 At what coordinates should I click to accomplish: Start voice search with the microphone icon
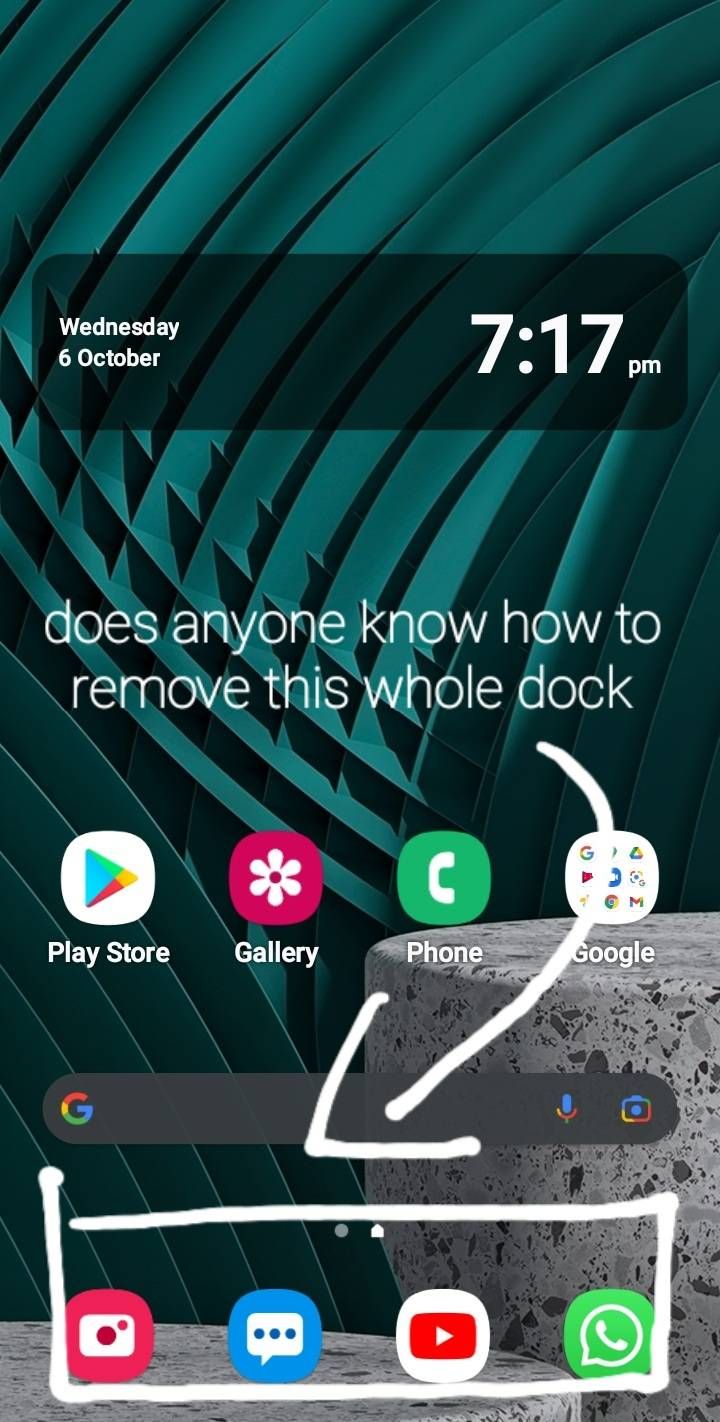(x=566, y=1108)
